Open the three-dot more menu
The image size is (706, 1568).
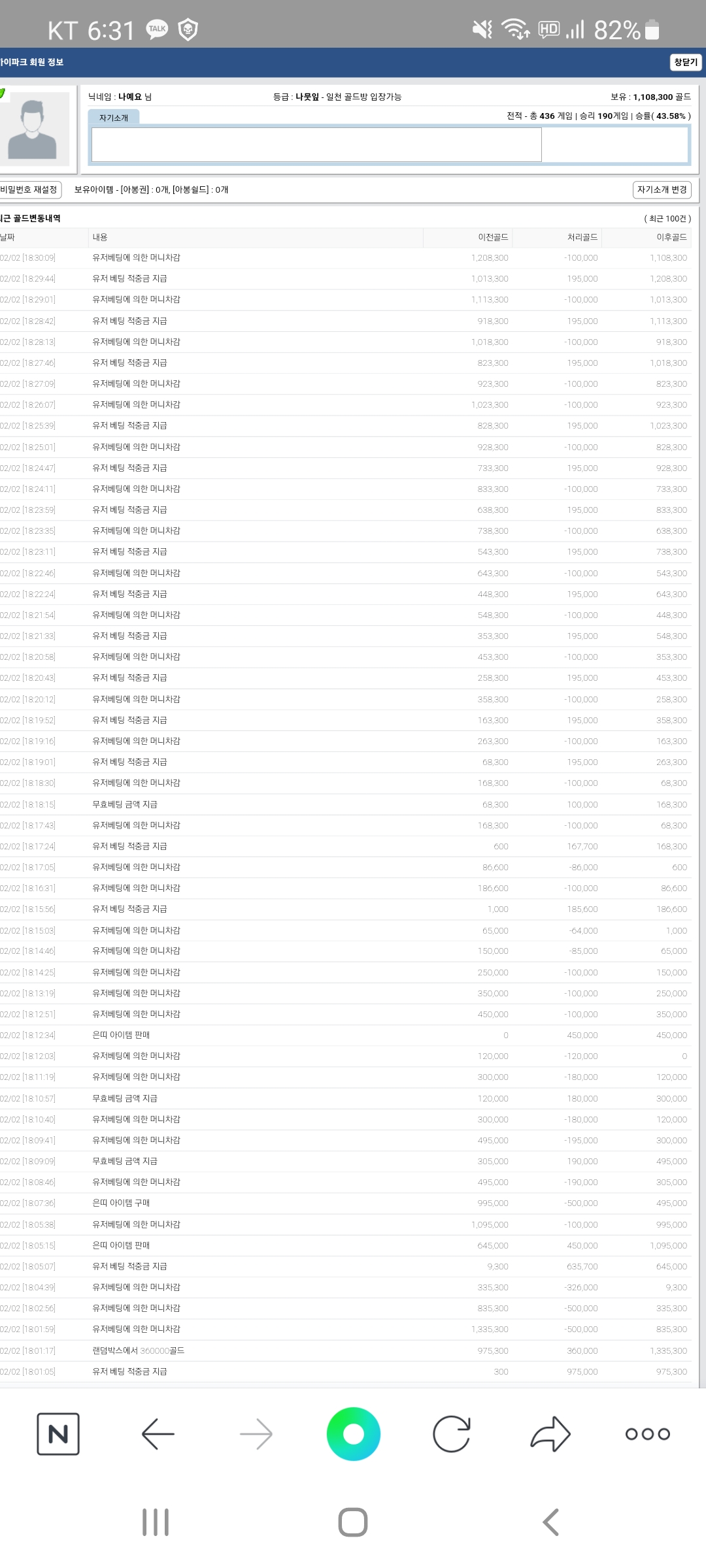click(647, 1434)
